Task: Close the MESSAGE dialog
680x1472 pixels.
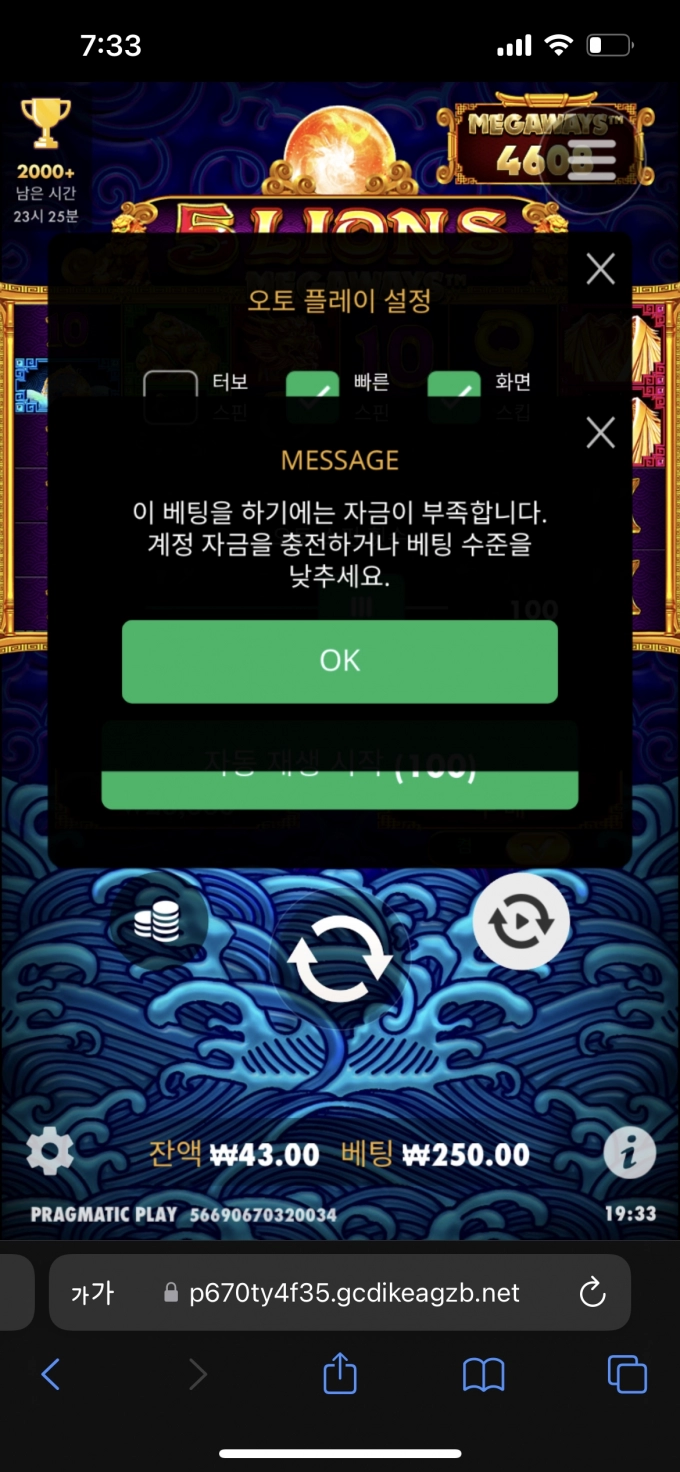Action: click(x=600, y=433)
